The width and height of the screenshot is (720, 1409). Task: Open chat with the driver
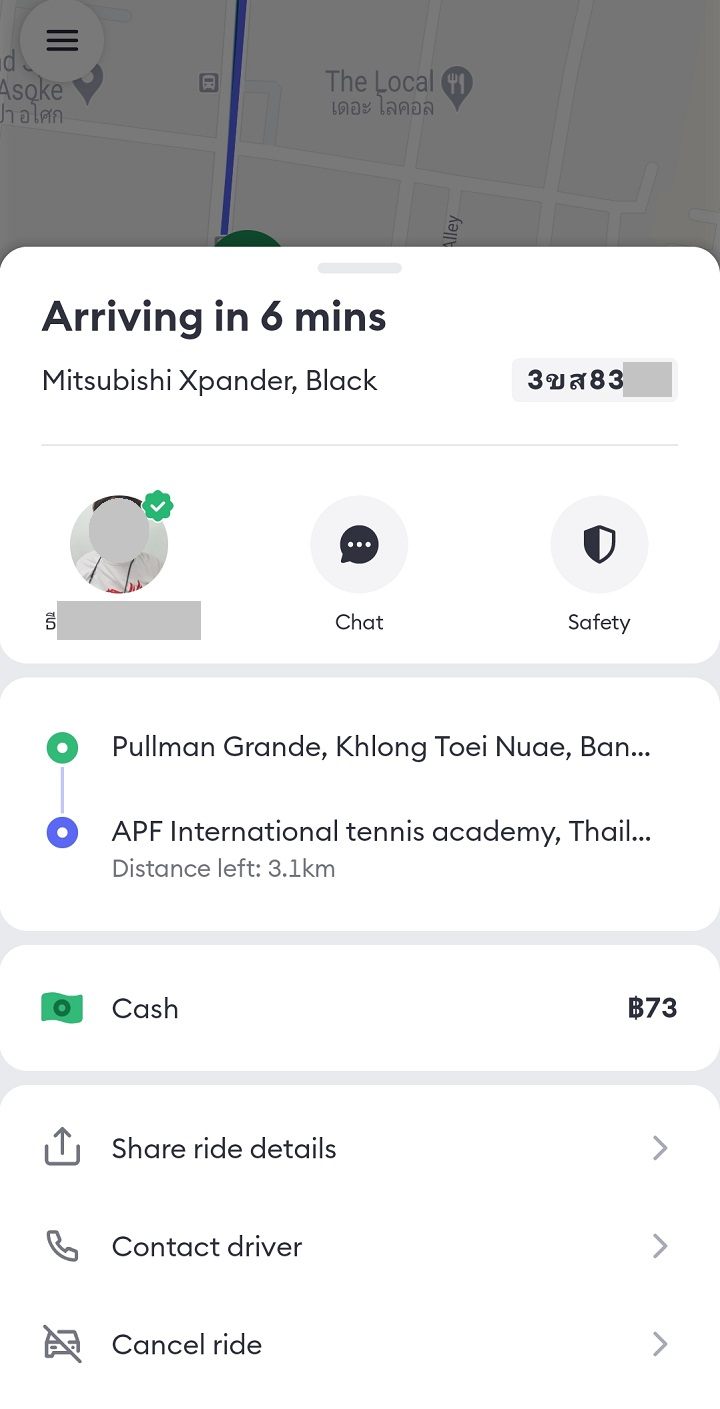pos(359,545)
